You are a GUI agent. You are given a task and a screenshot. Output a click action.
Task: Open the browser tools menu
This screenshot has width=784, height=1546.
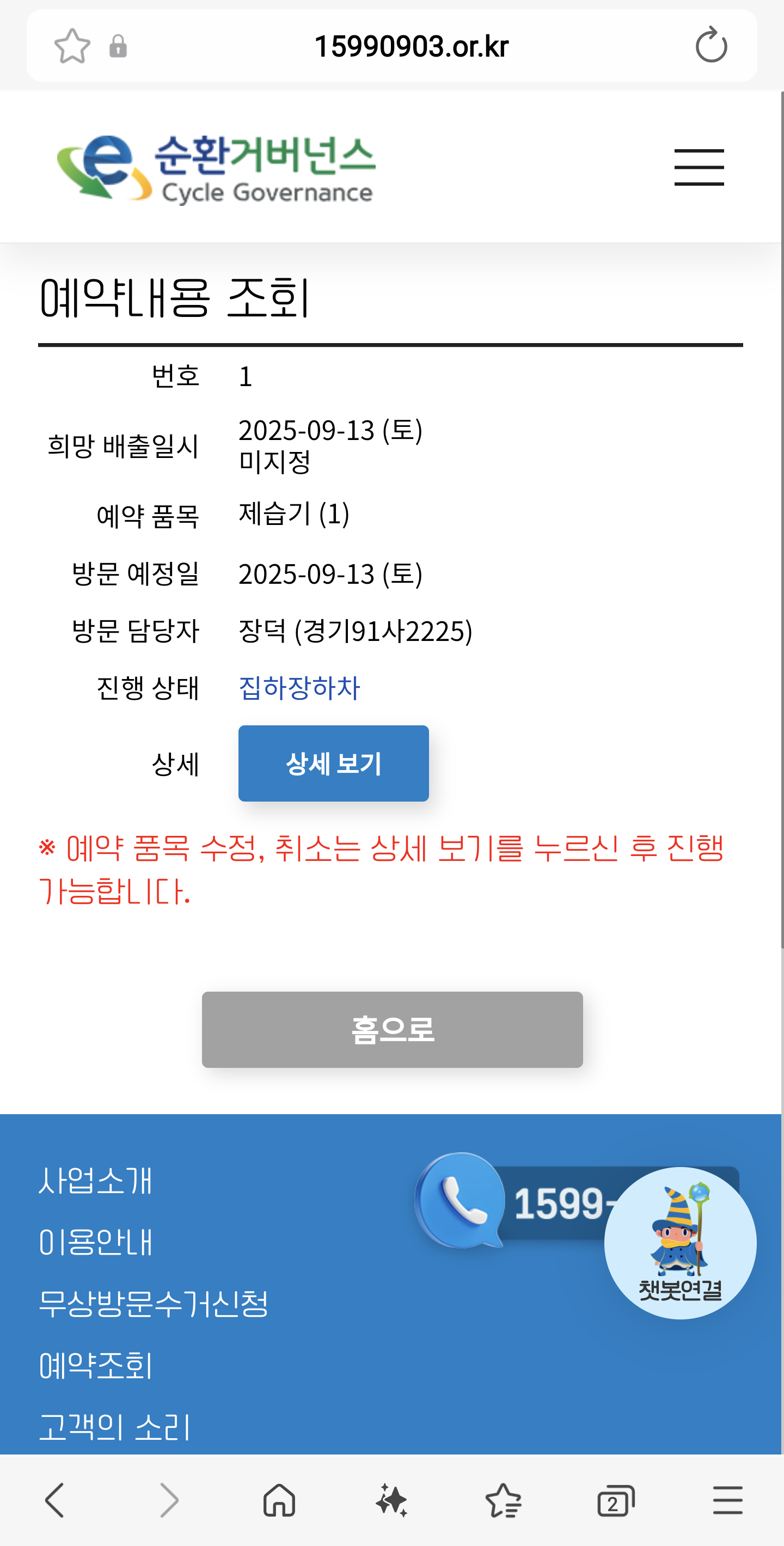click(x=727, y=1500)
